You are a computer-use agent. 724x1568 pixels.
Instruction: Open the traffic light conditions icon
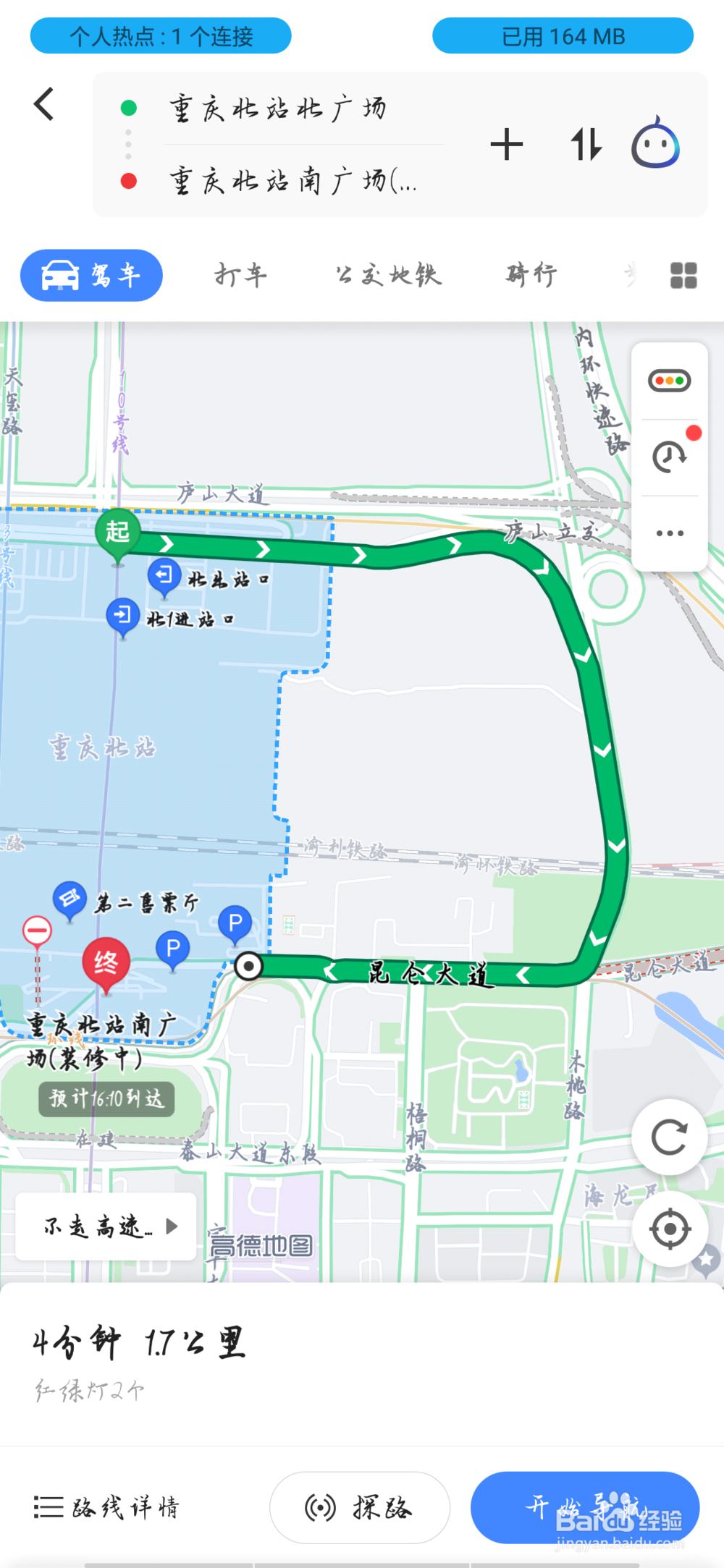[x=669, y=379]
